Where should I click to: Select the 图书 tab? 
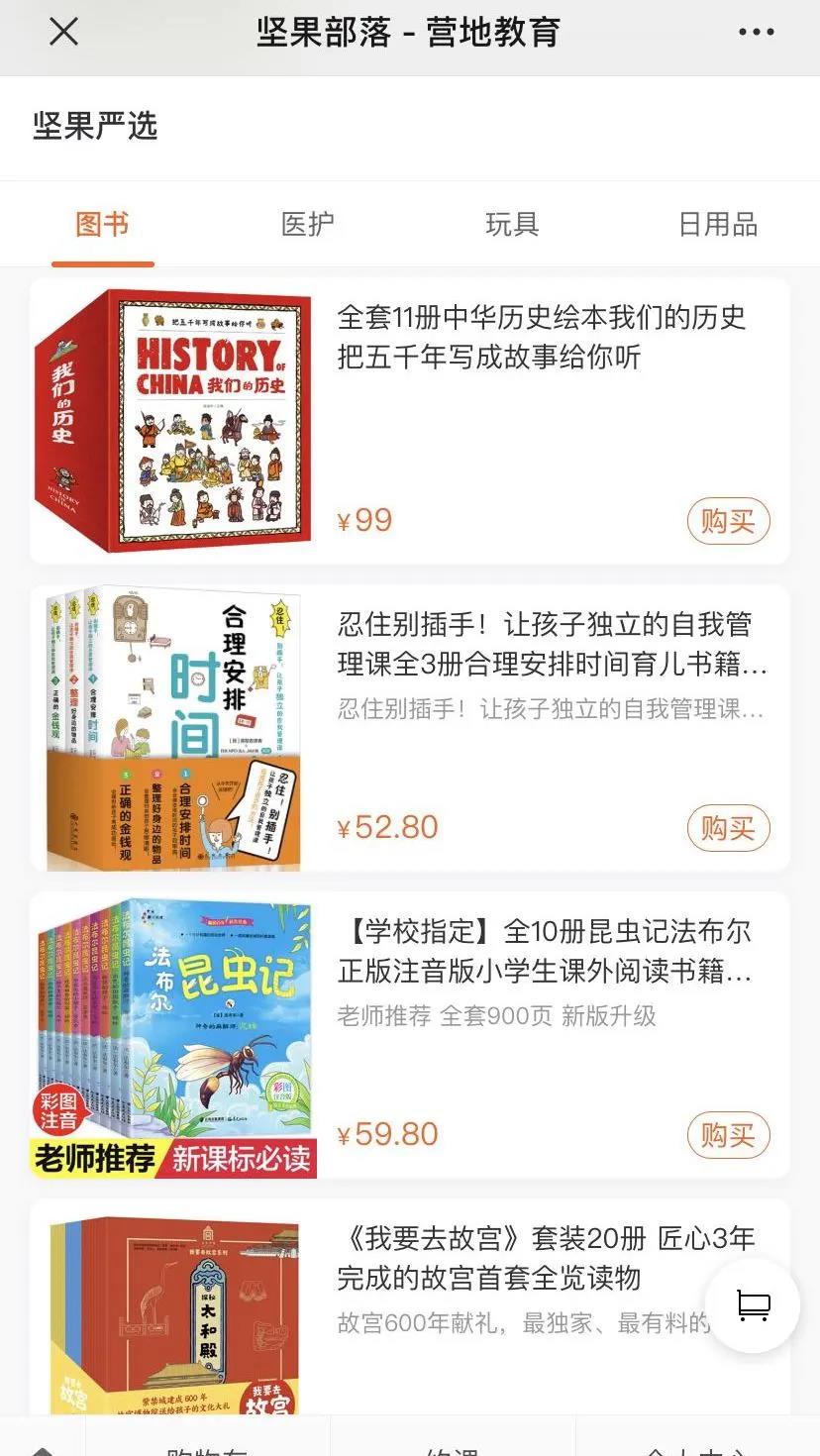click(102, 225)
